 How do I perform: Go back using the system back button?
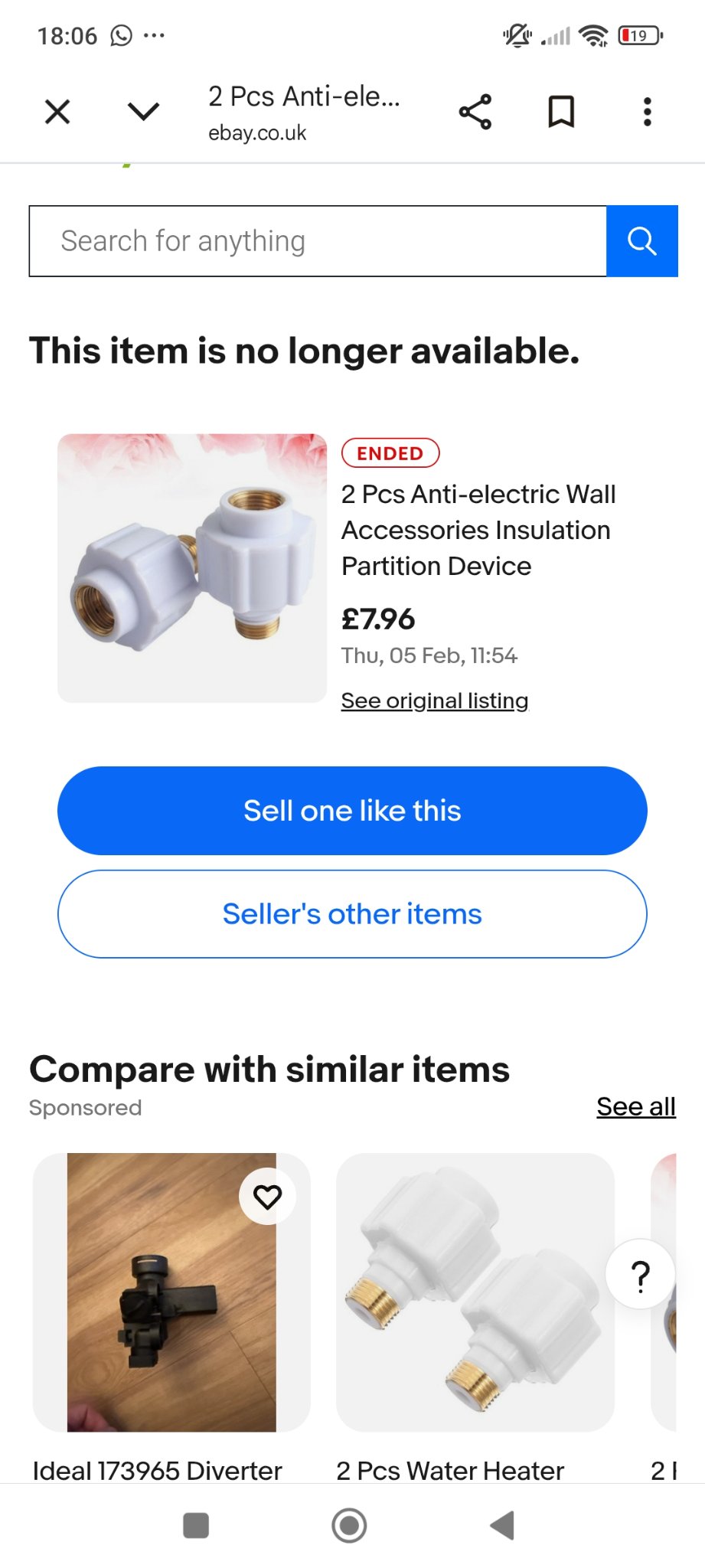[502, 1525]
